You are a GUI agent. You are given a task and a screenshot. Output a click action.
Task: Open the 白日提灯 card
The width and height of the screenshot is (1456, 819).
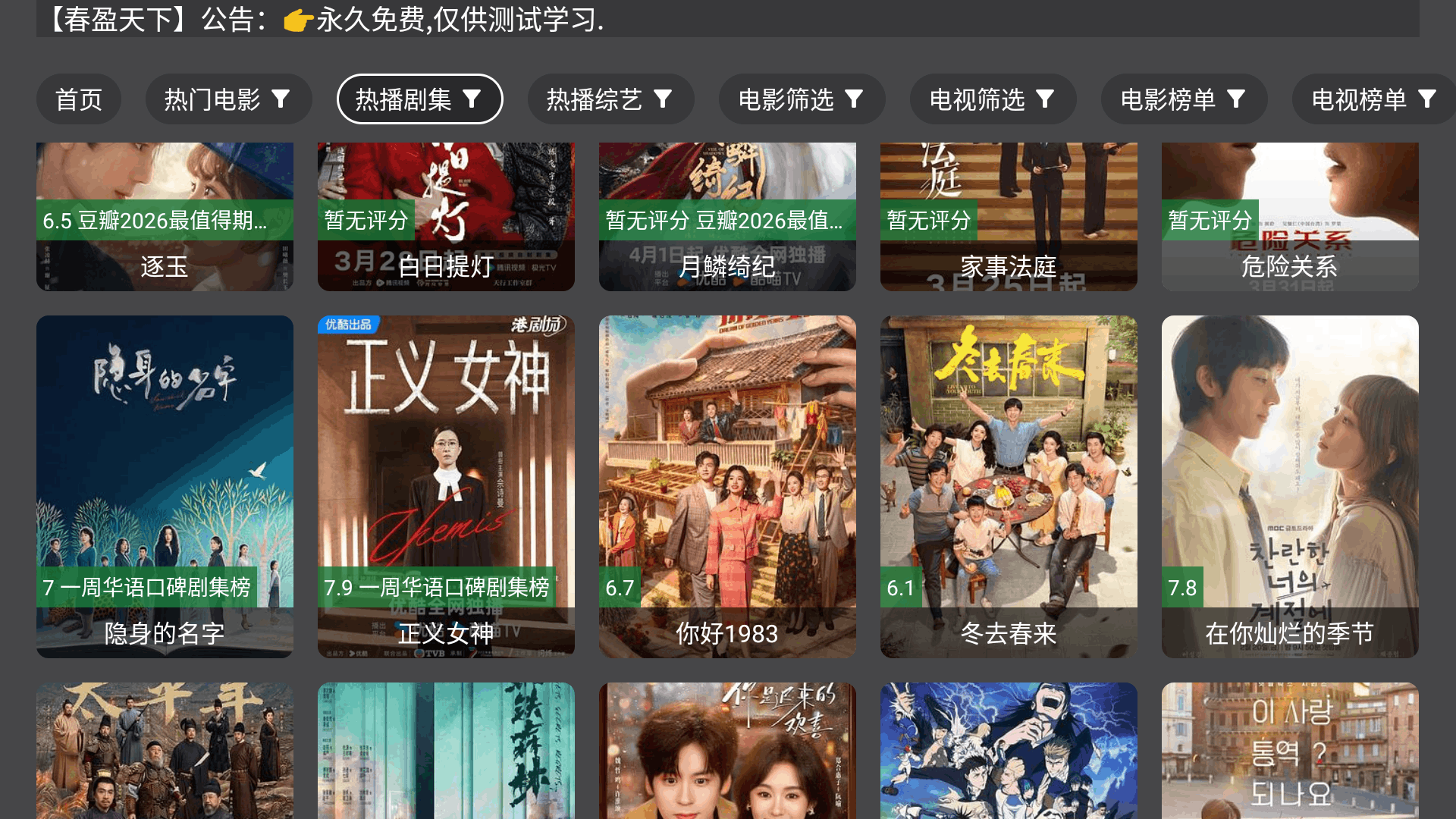(446, 216)
